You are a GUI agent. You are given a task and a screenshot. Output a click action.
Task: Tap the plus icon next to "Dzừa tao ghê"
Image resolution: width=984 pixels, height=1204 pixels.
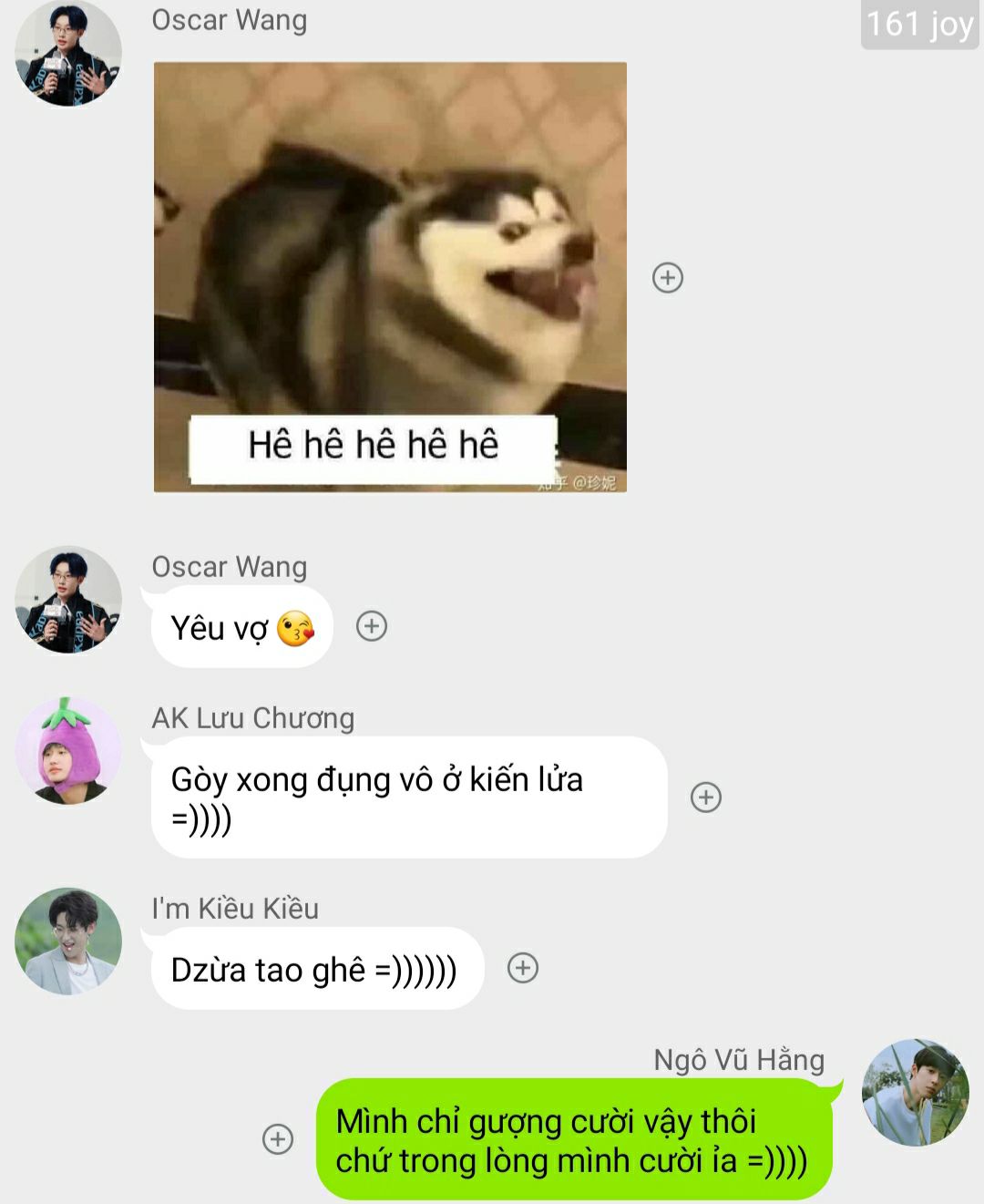point(523,968)
